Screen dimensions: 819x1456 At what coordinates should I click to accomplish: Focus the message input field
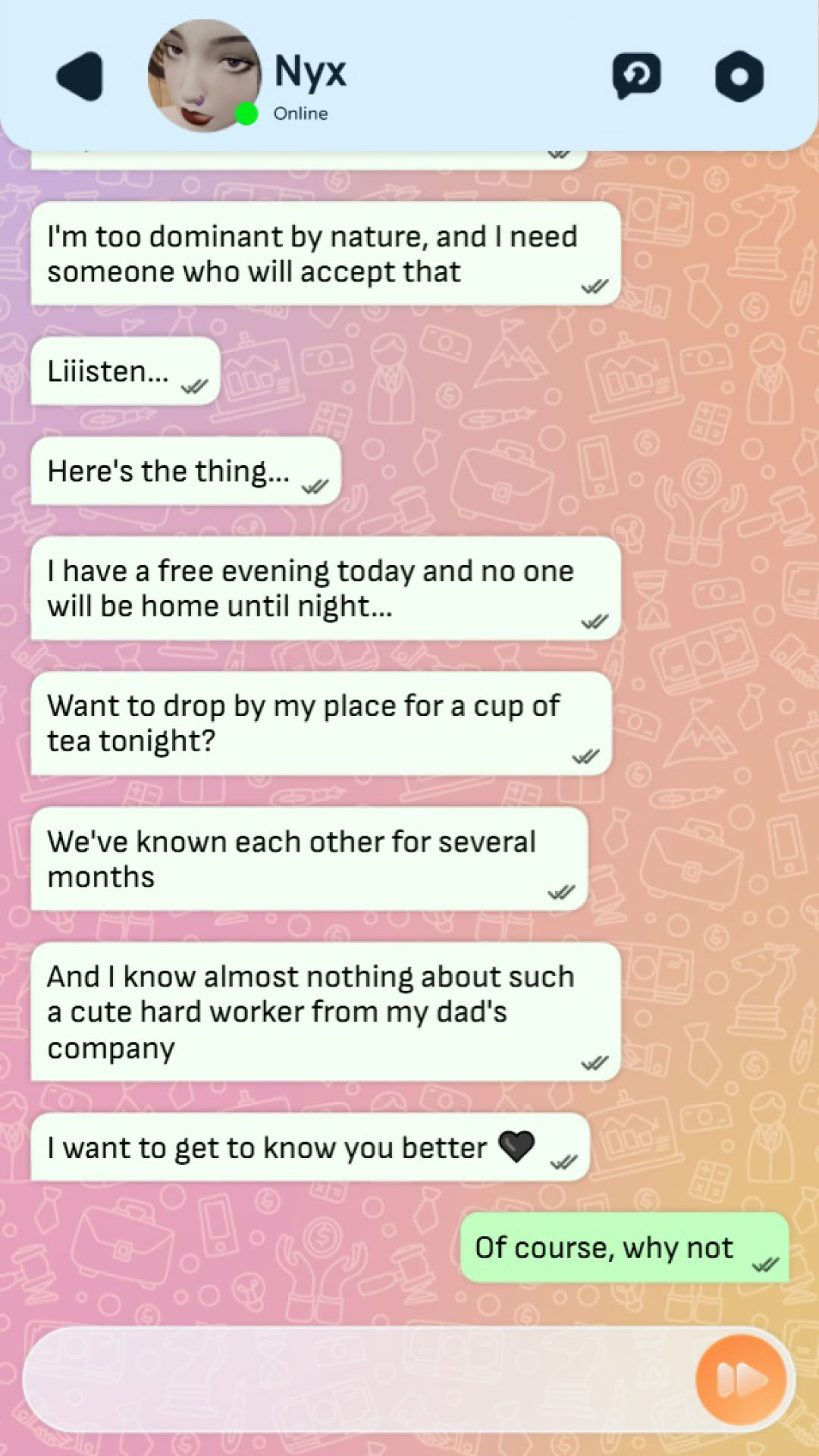(356, 1380)
